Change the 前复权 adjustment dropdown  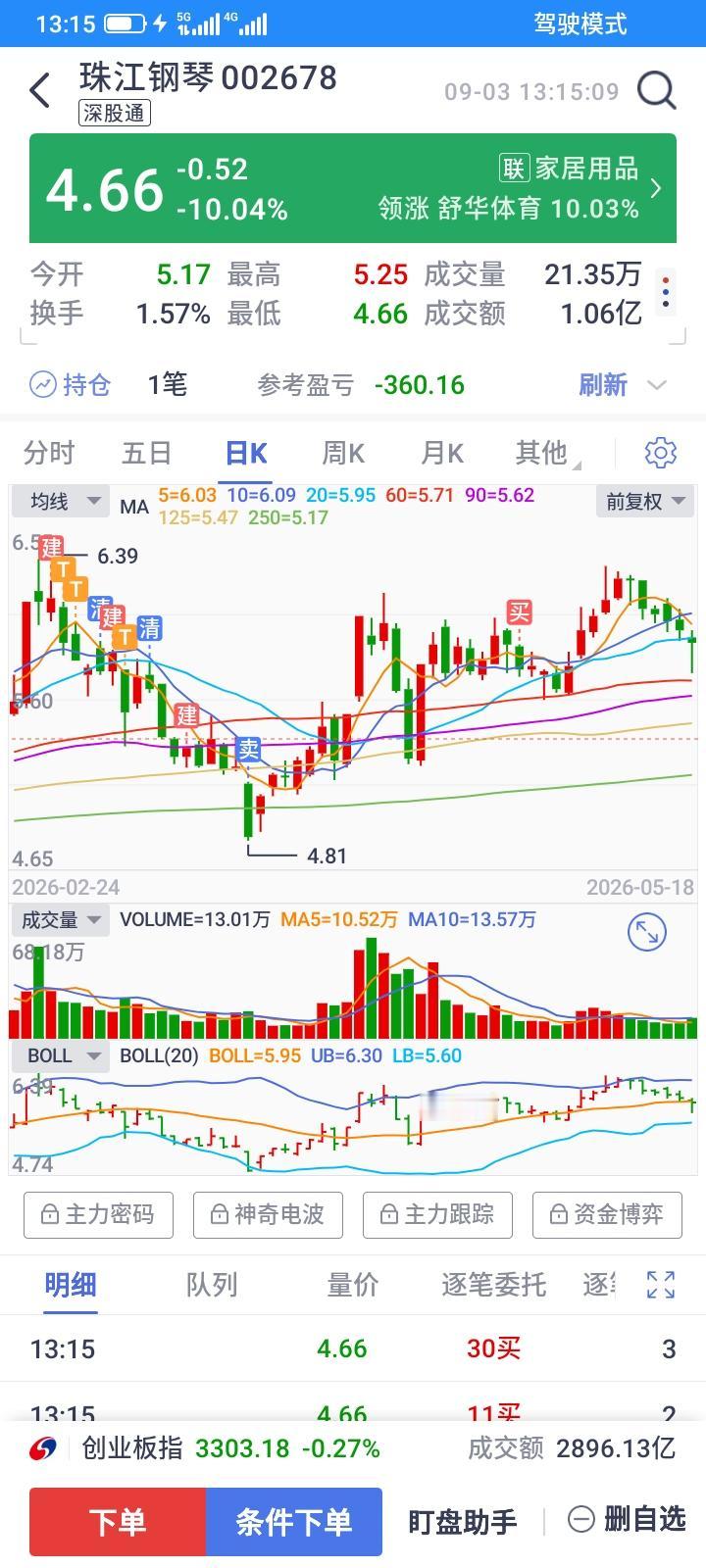[645, 502]
